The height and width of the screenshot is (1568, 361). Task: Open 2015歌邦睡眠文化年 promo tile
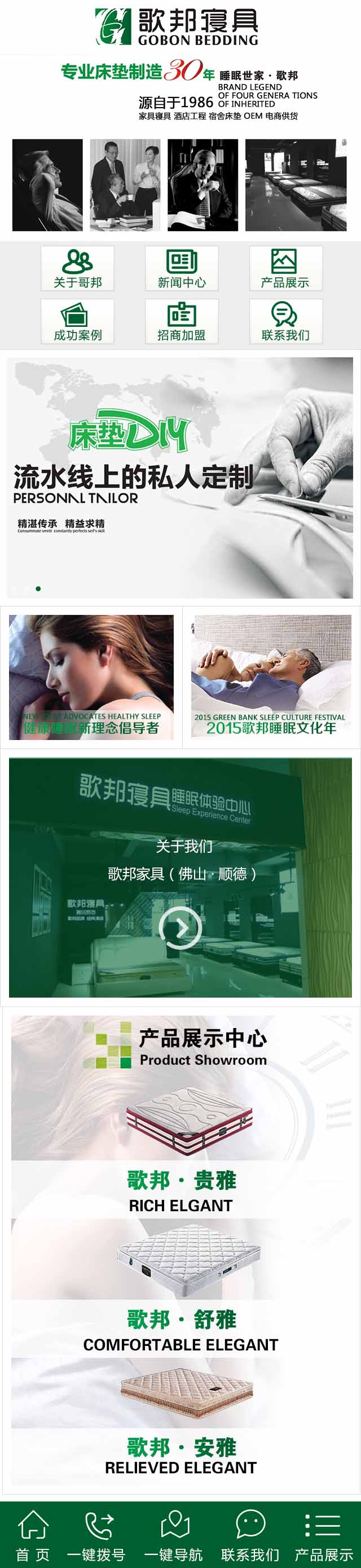(271, 677)
